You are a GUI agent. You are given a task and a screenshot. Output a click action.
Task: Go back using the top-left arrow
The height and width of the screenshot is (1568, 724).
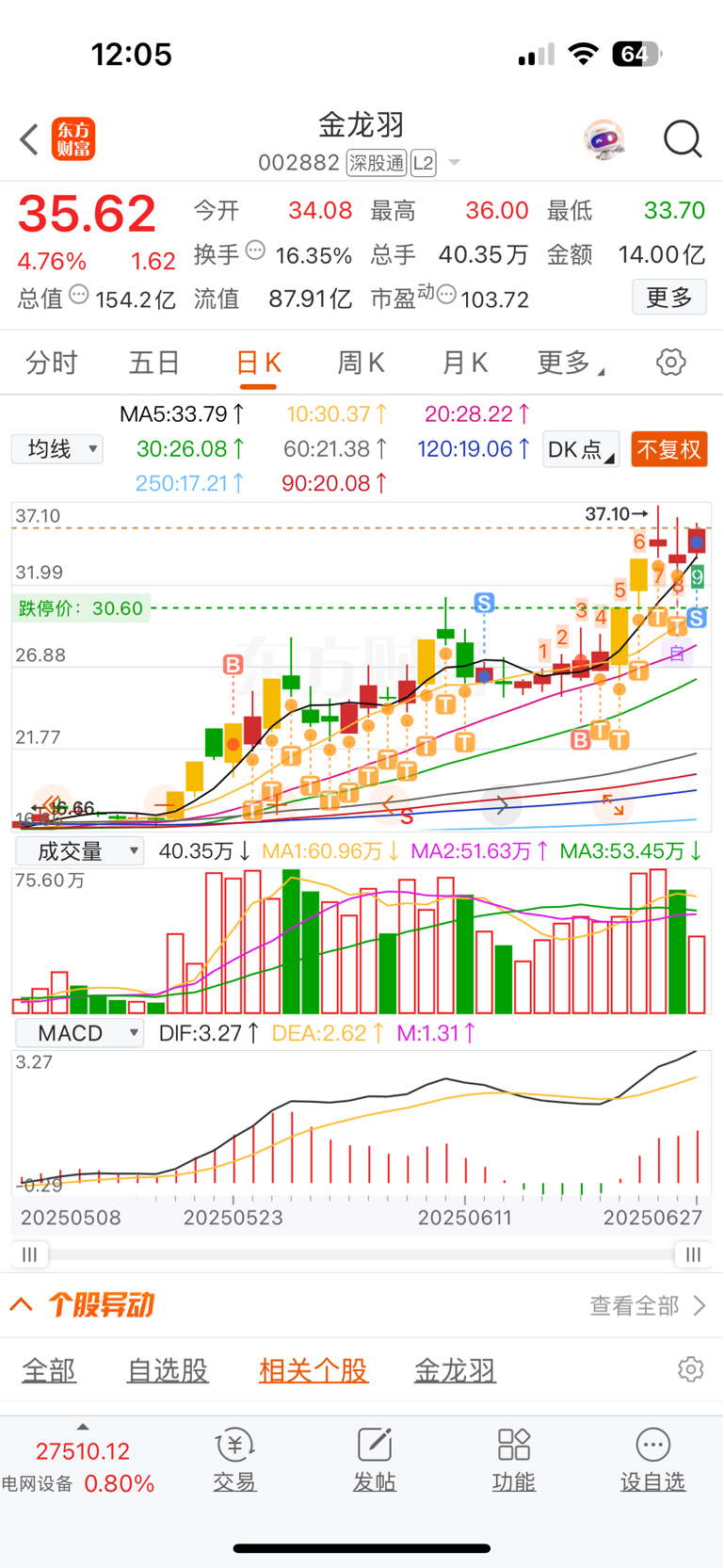coord(29,139)
